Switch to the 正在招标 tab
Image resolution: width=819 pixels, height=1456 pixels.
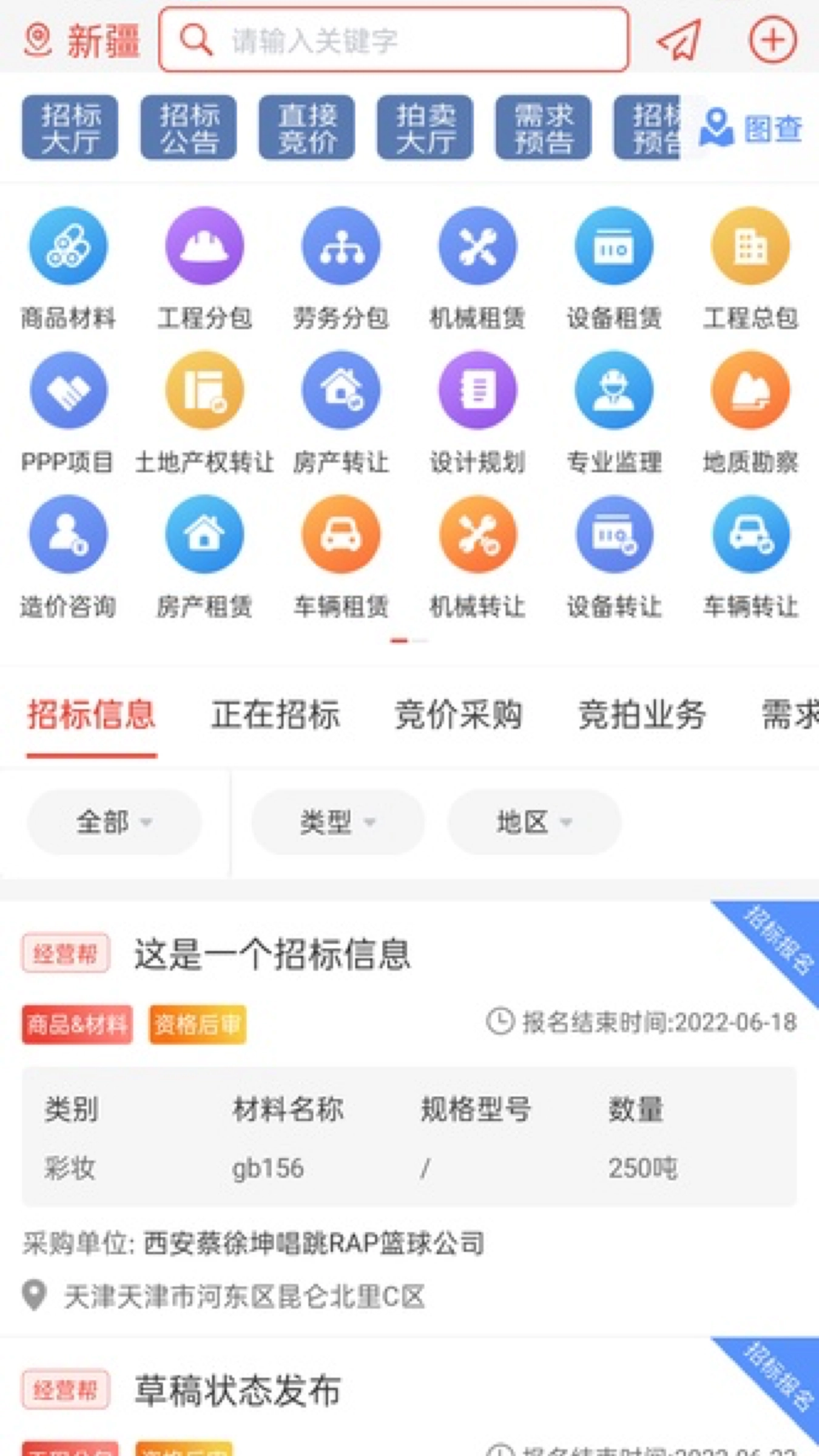click(x=276, y=716)
